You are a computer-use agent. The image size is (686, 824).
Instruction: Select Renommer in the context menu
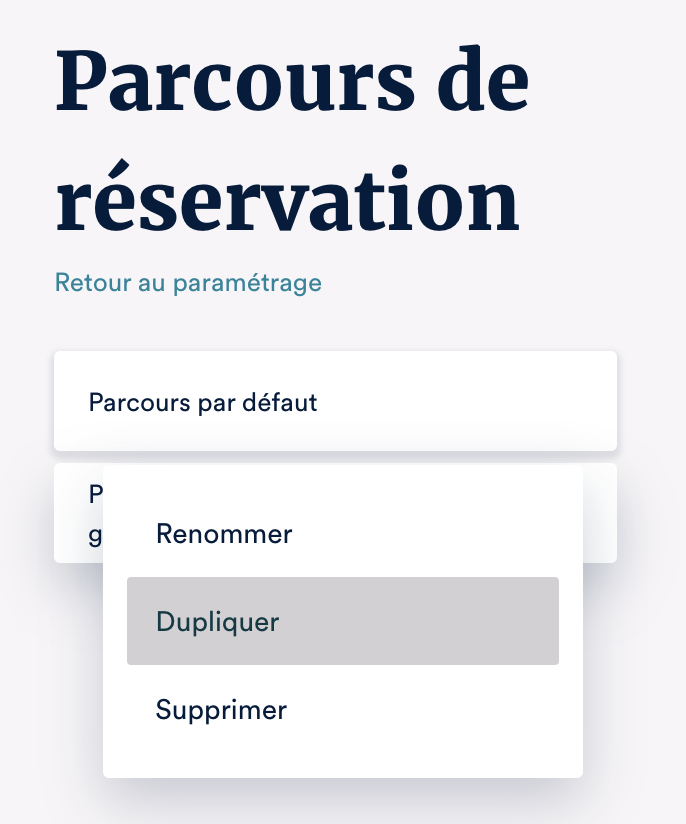[x=224, y=534]
